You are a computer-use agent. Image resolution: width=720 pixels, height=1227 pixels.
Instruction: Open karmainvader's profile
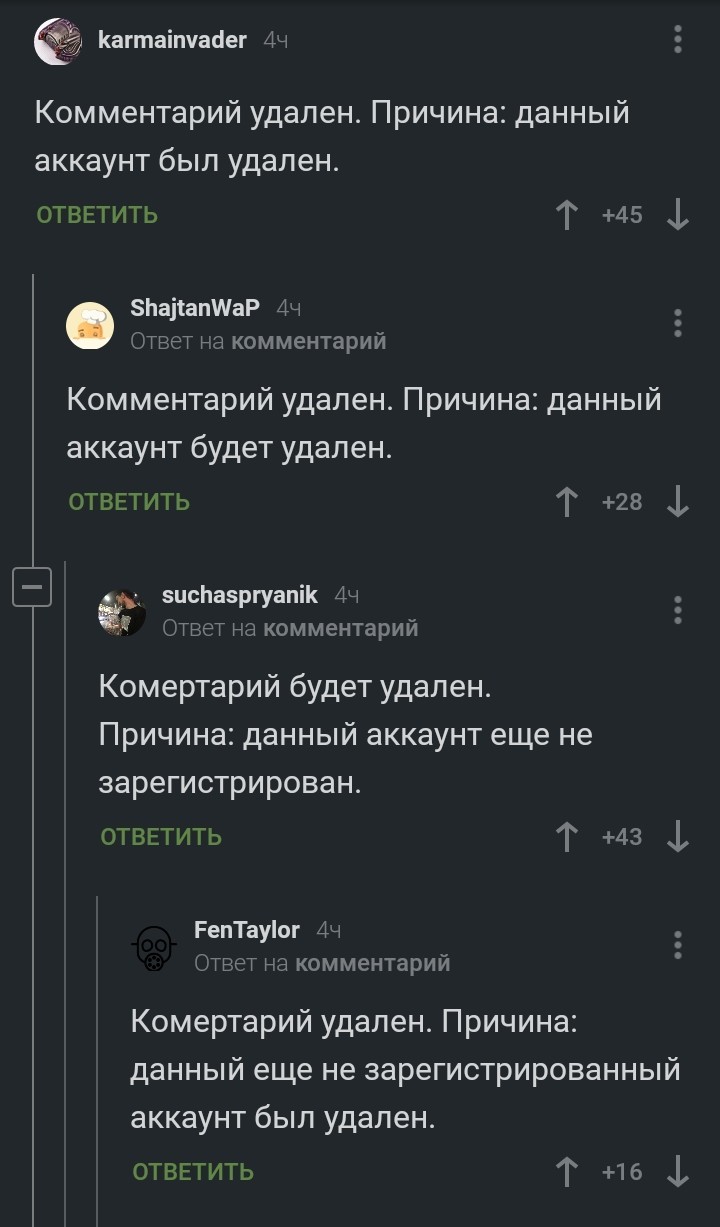172,40
